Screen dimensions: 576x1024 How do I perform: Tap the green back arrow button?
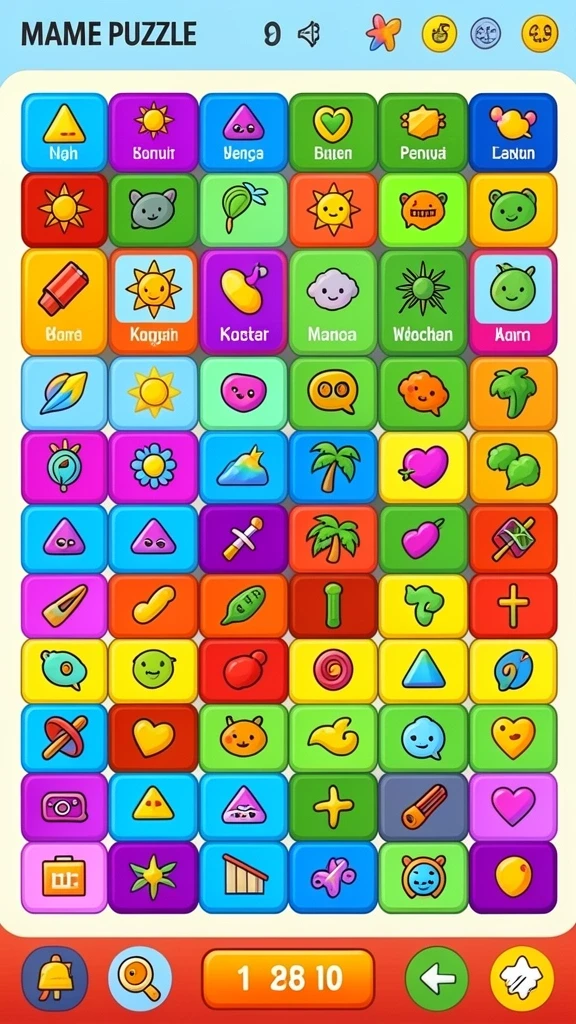437,978
